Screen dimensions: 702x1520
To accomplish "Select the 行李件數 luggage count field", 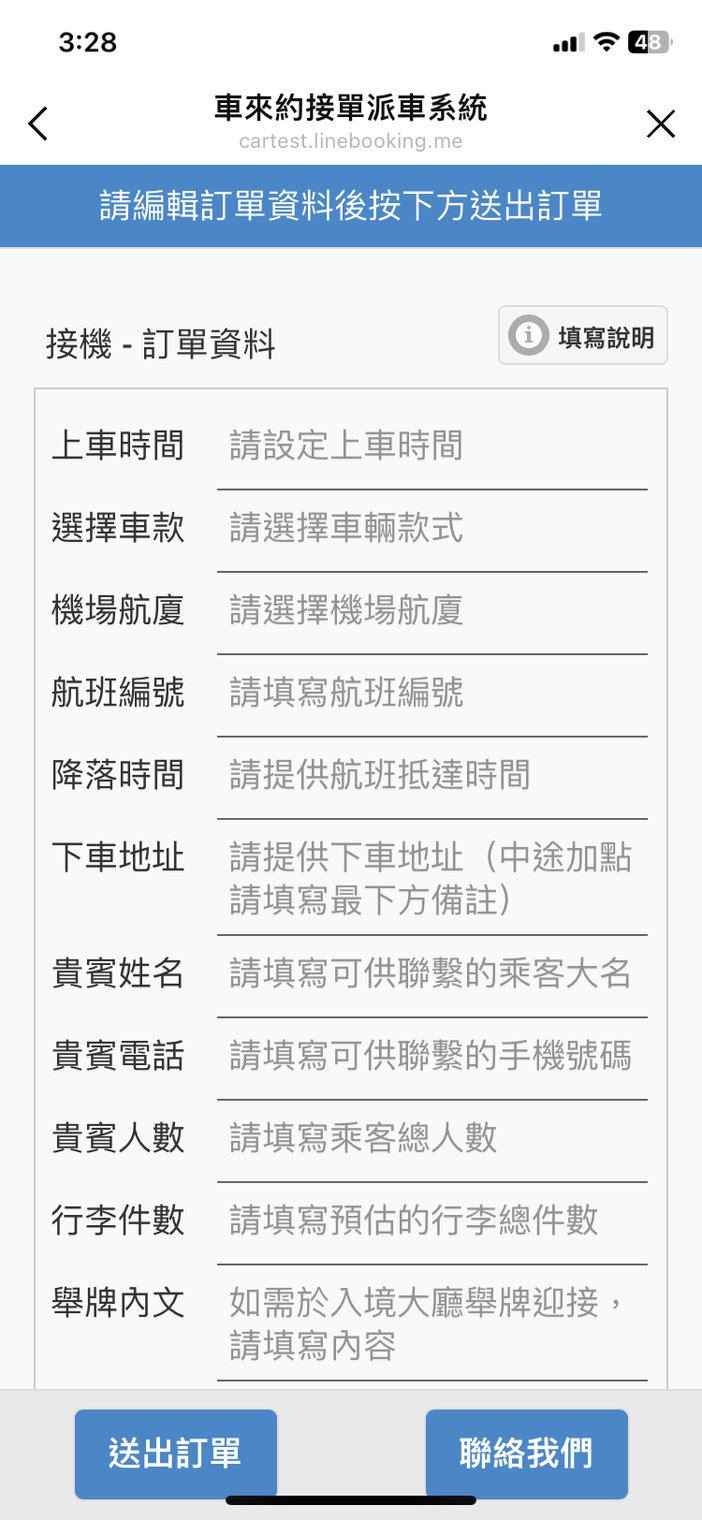I will tap(432, 1221).
